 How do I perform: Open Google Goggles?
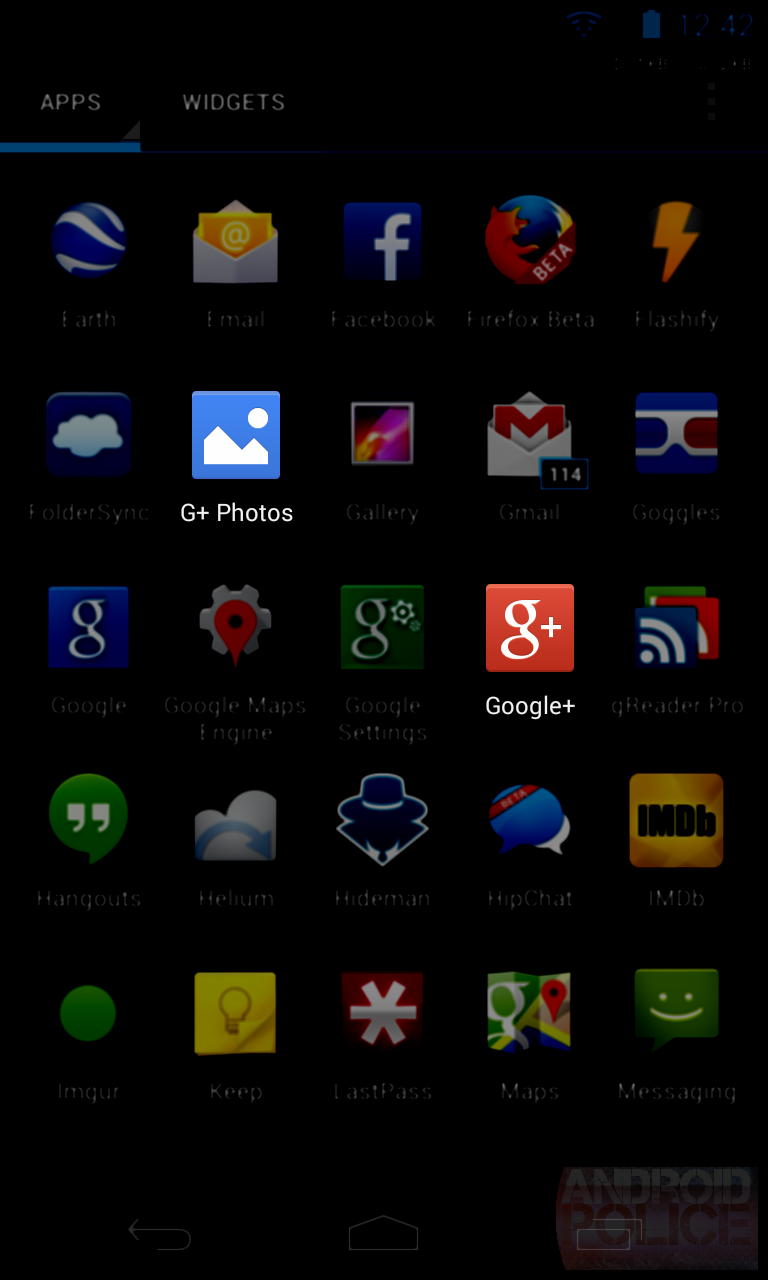676,435
